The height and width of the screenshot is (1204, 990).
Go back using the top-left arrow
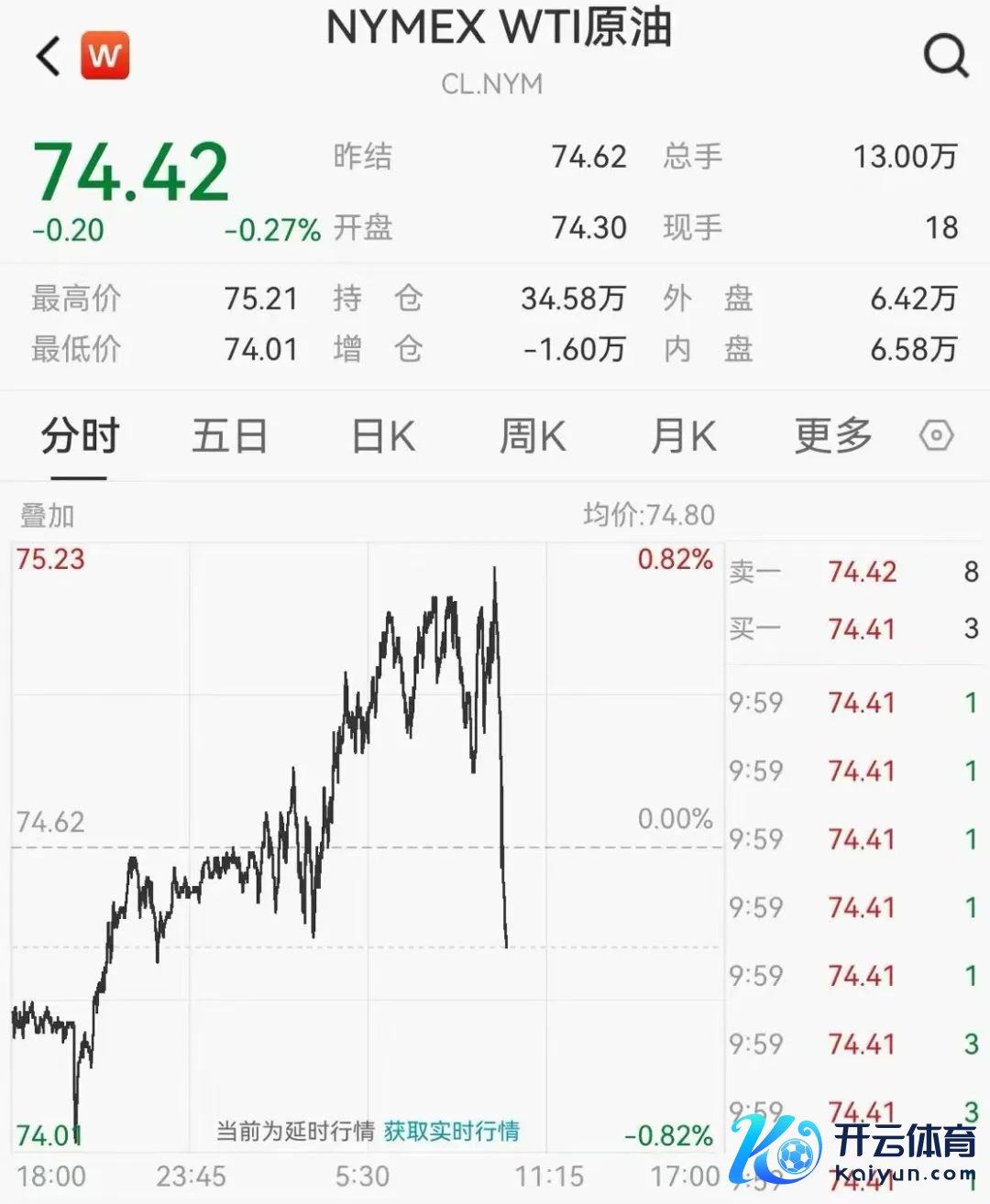tap(49, 57)
